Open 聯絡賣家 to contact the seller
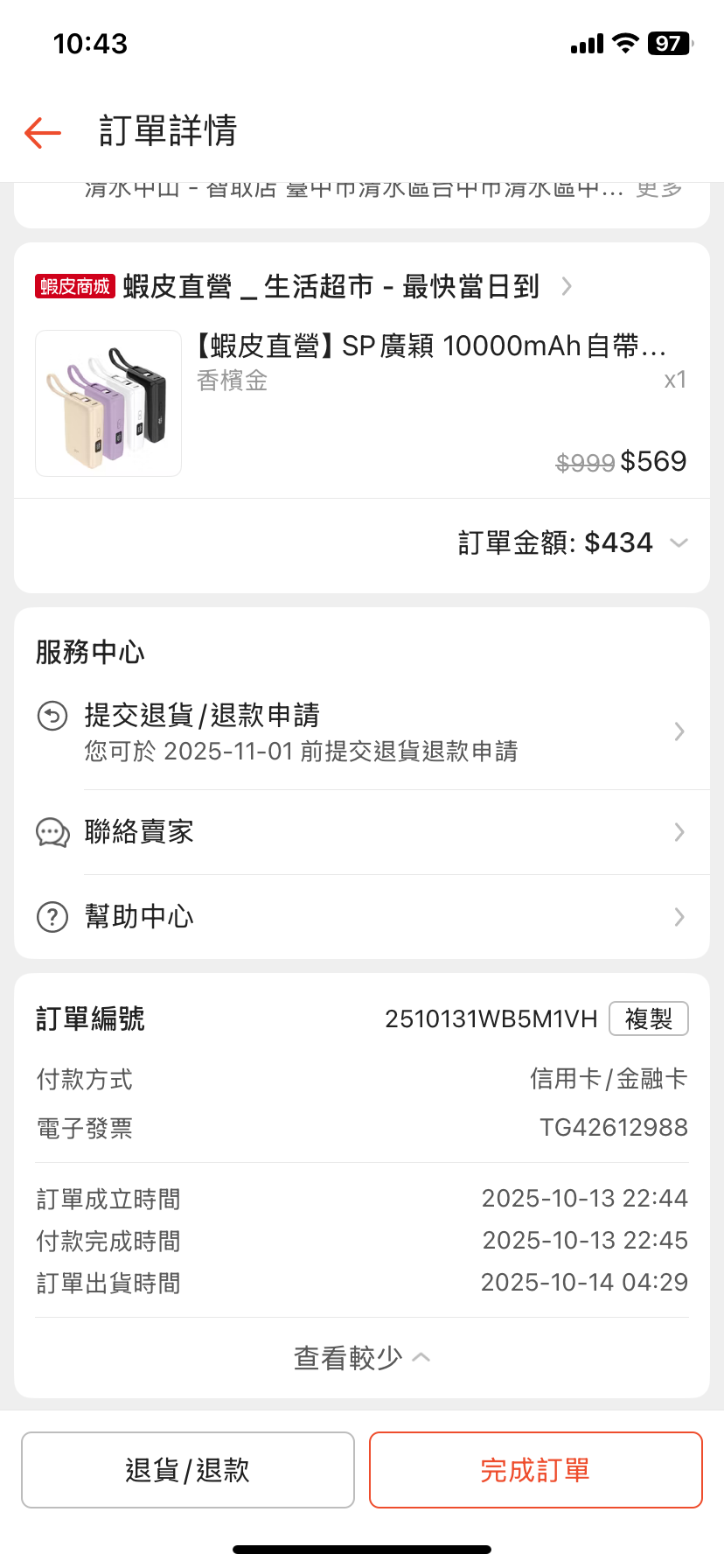The image size is (724, 1568). (x=362, y=832)
